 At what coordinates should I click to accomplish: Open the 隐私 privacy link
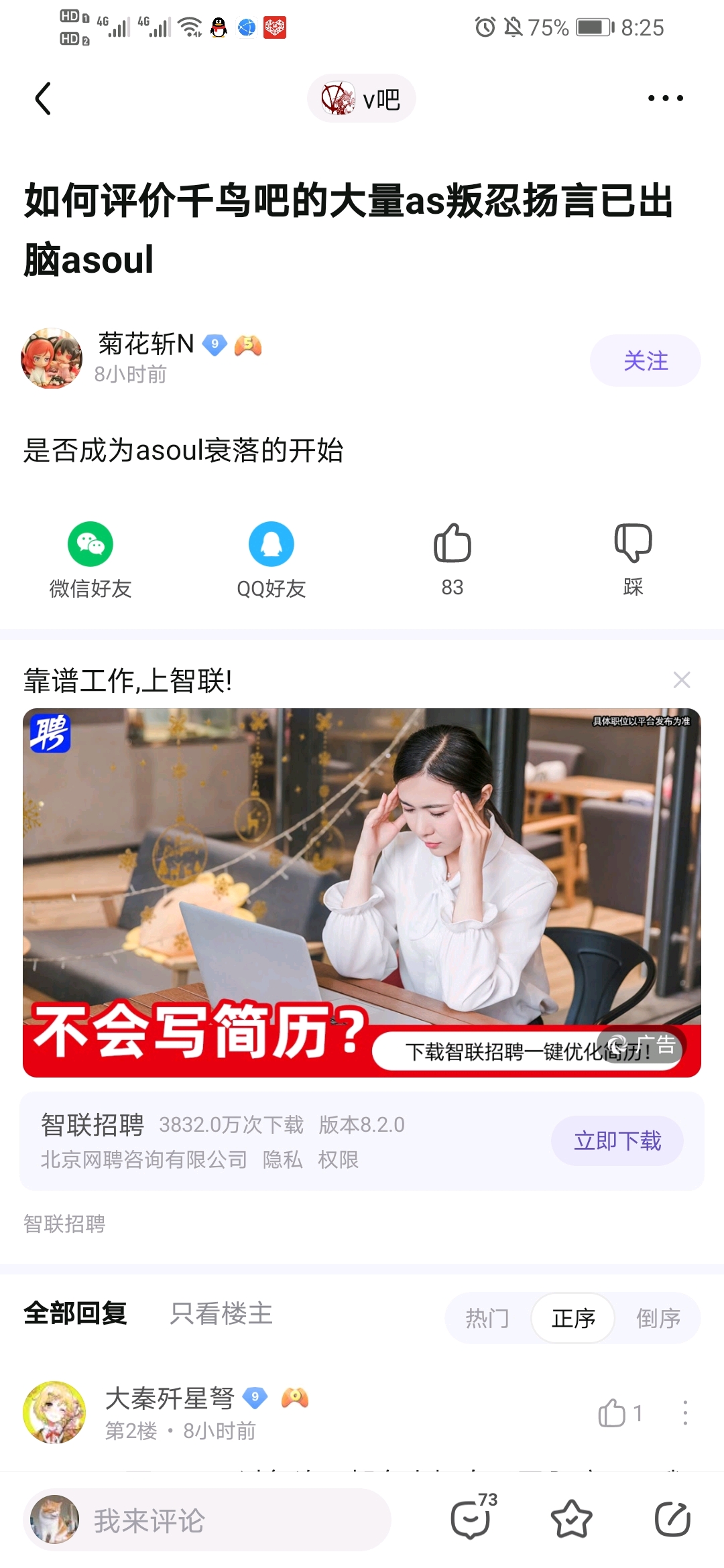pyautogui.click(x=282, y=1159)
